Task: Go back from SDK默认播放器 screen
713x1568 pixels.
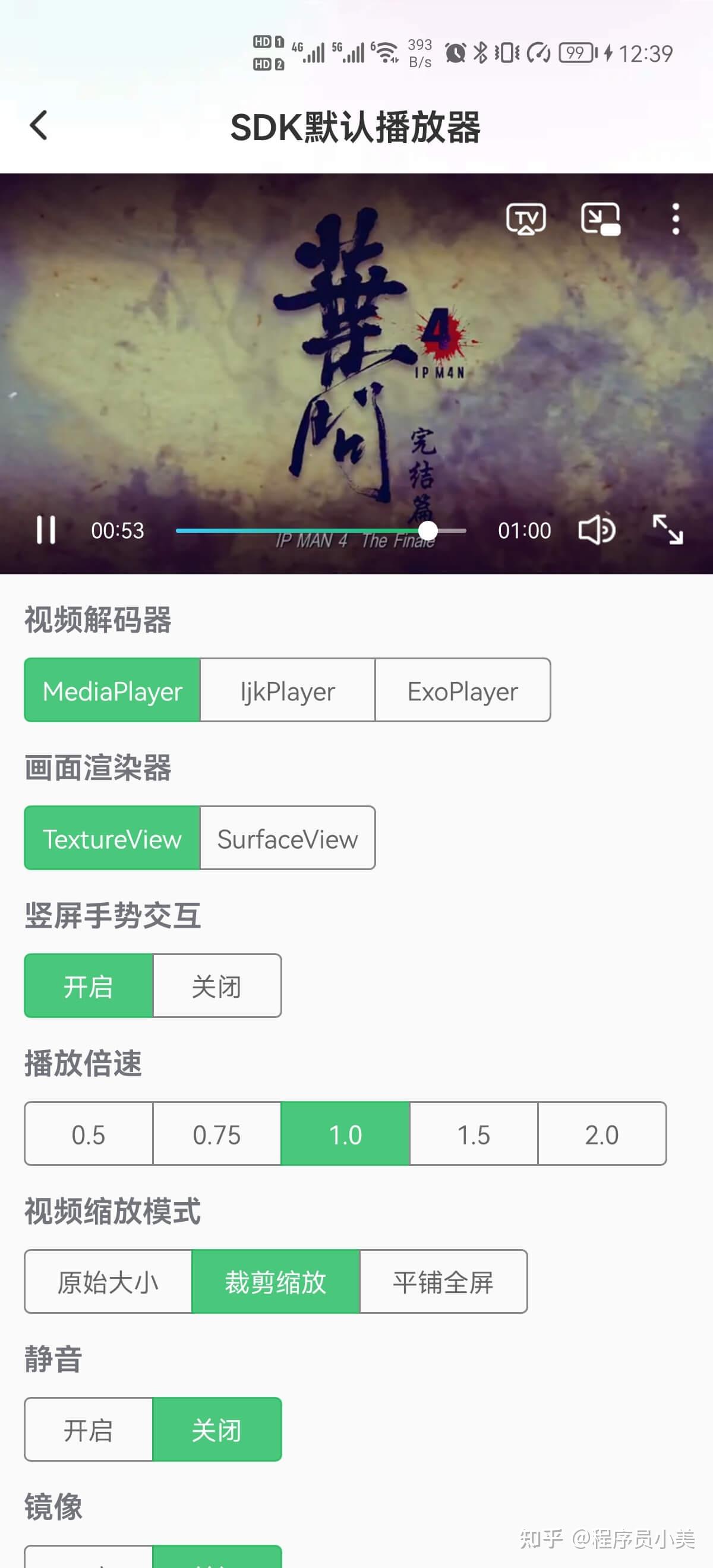Action: click(39, 125)
